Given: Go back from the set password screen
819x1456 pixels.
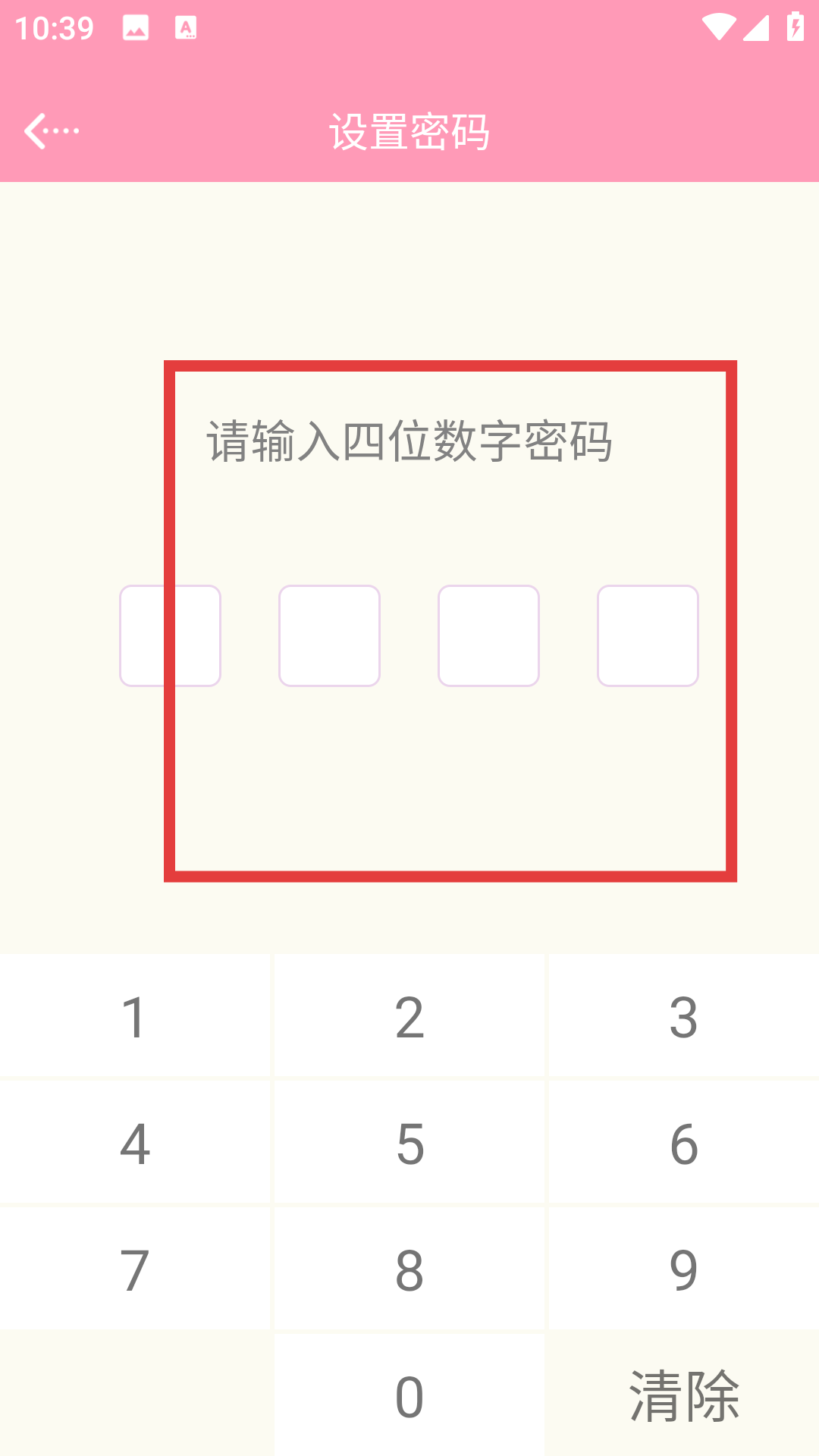Looking at the screenshot, I should click(52, 131).
